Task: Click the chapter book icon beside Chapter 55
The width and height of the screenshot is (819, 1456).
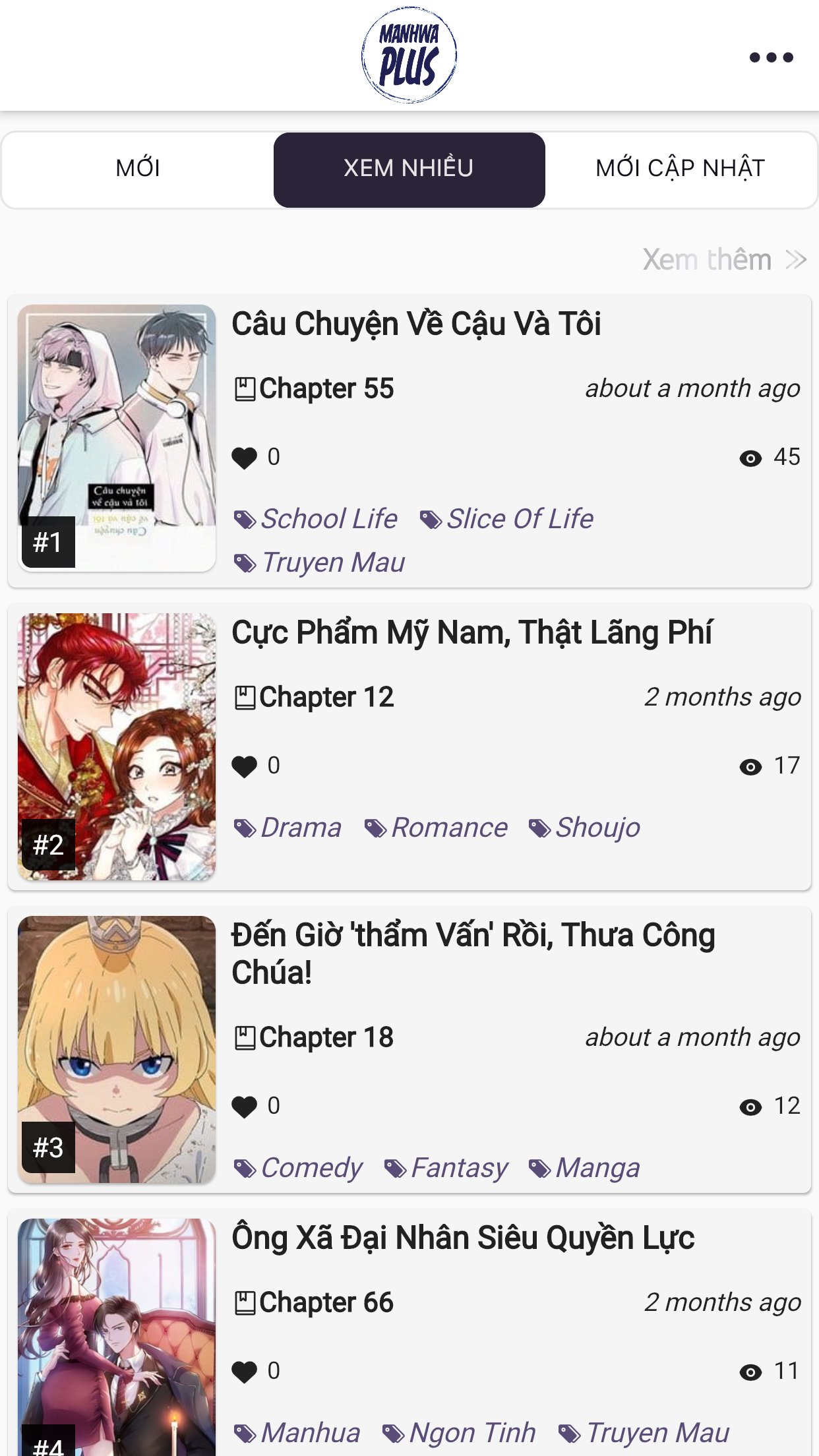Action: (x=245, y=388)
